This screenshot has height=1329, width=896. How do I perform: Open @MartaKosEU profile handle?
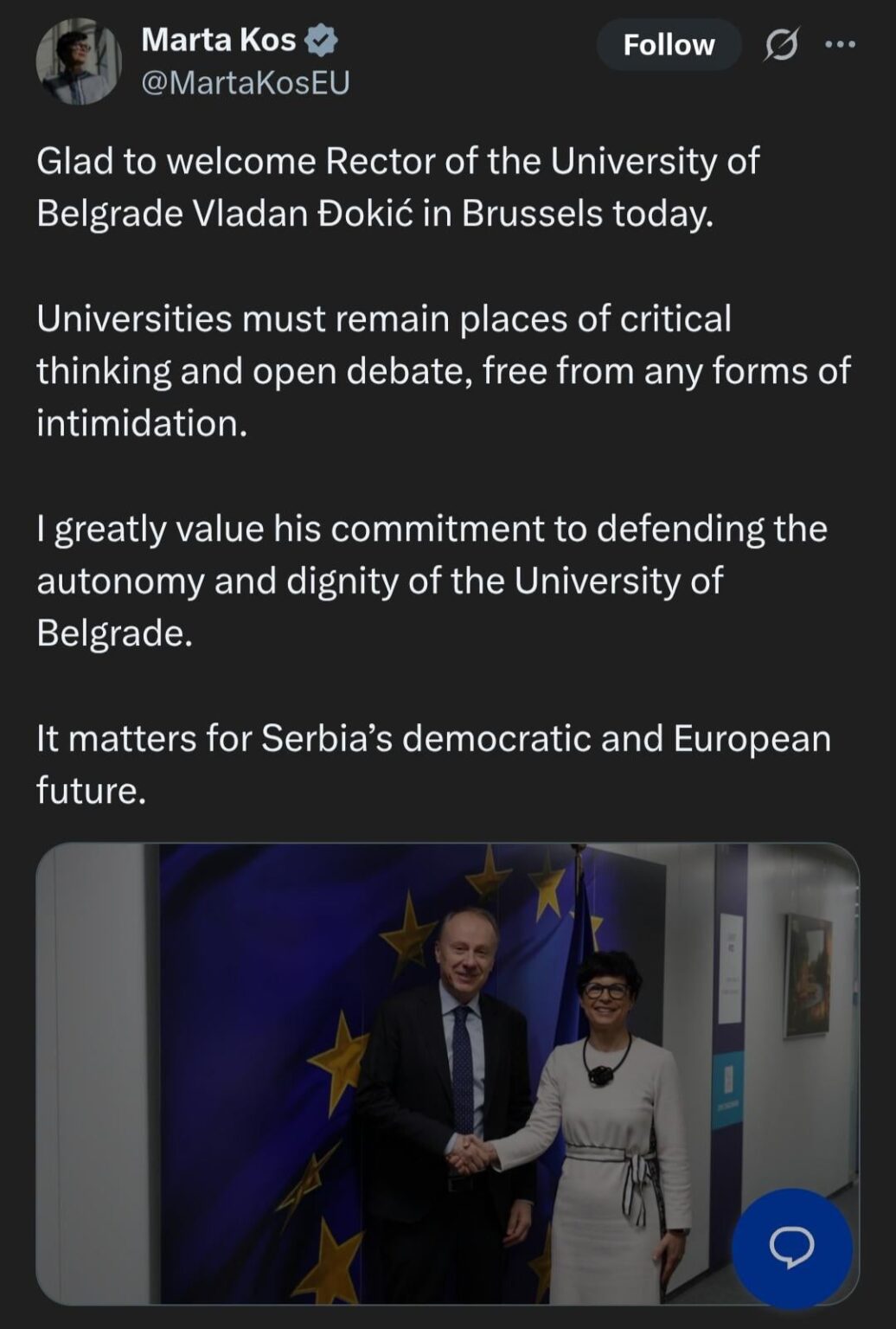[245, 83]
